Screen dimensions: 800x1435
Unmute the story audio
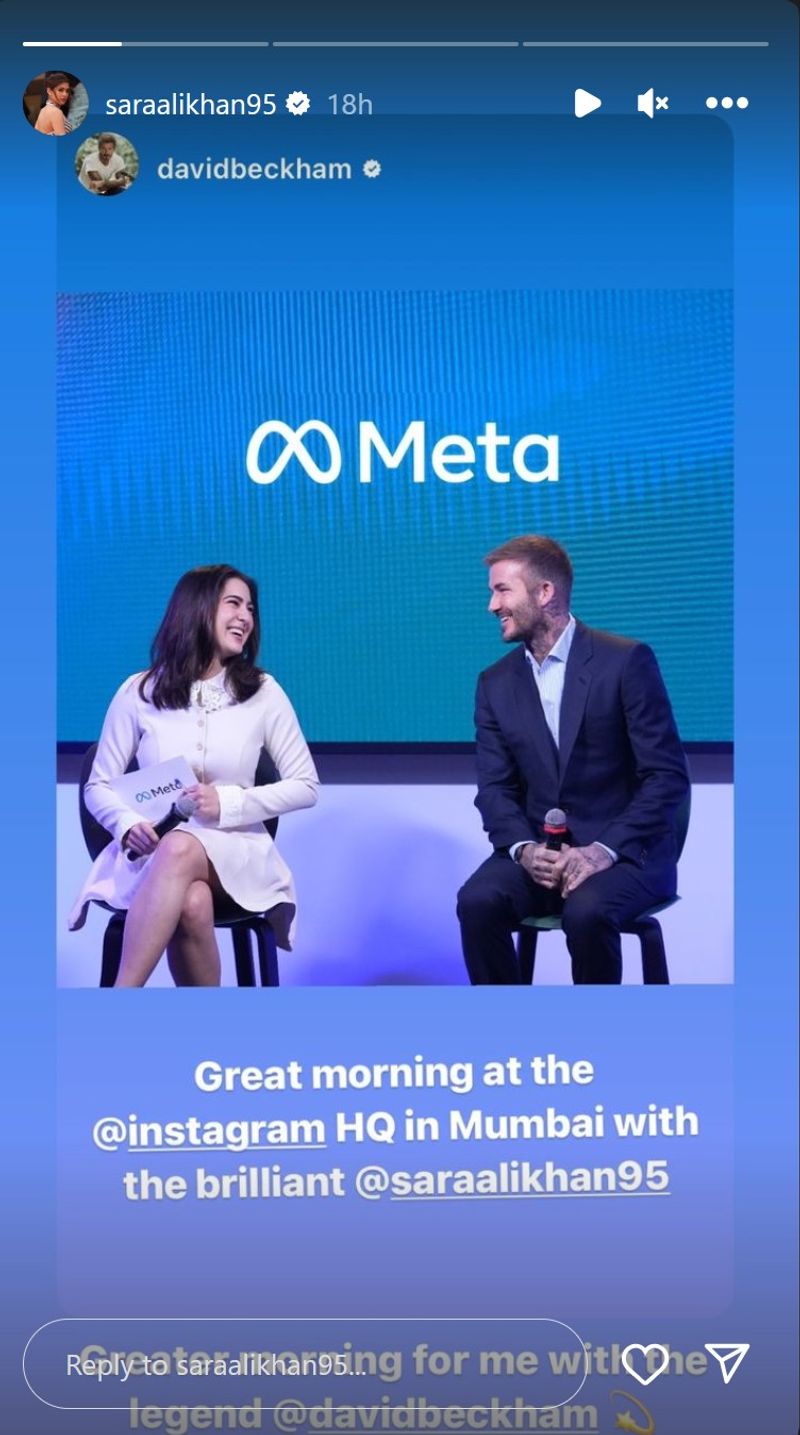pos(652,103)
